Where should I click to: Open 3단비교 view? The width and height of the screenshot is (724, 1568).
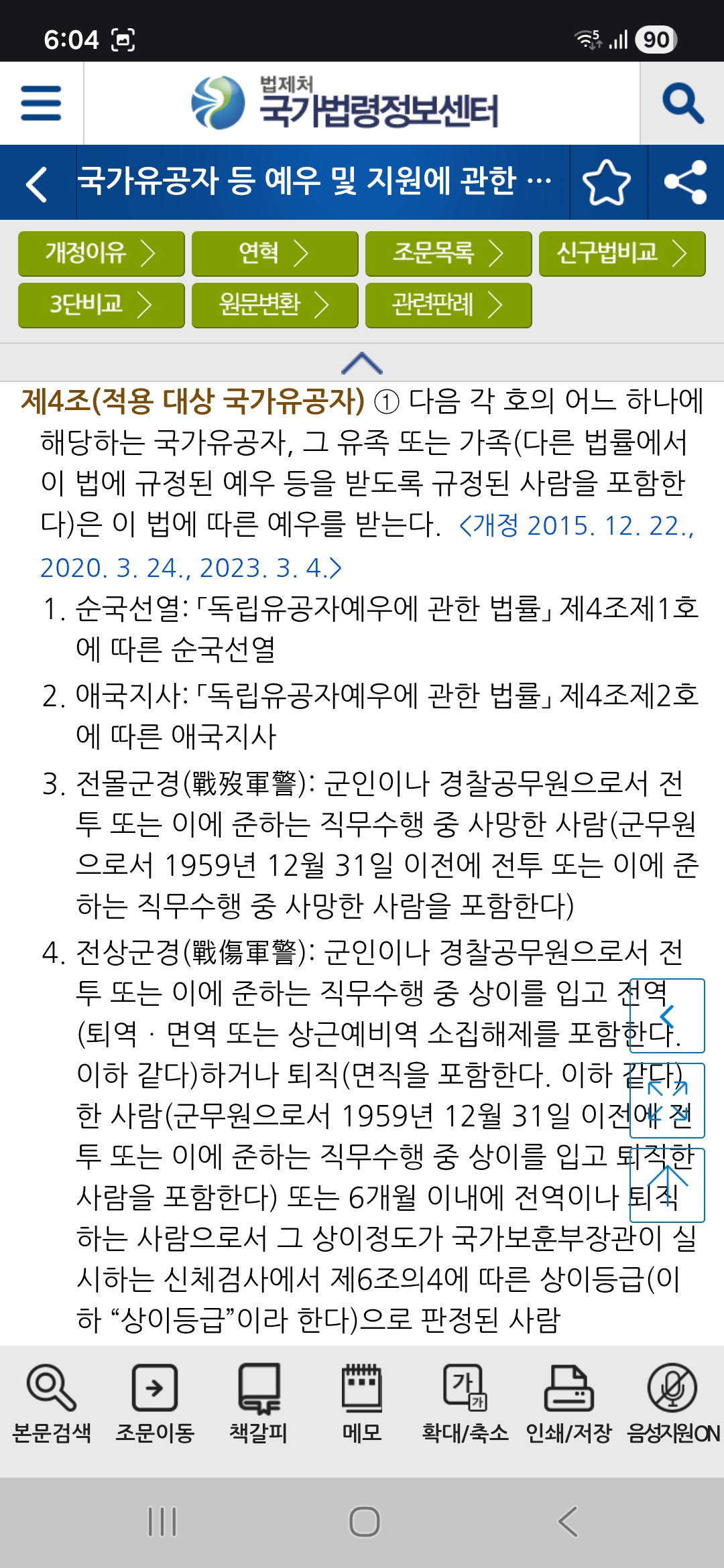point(101,305)
